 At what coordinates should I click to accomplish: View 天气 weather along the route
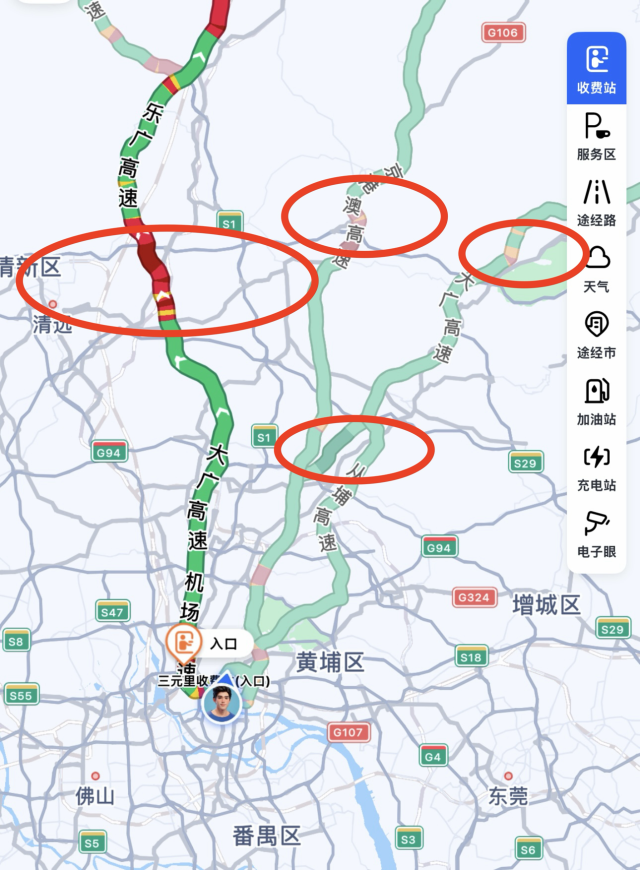click(597, 267)
